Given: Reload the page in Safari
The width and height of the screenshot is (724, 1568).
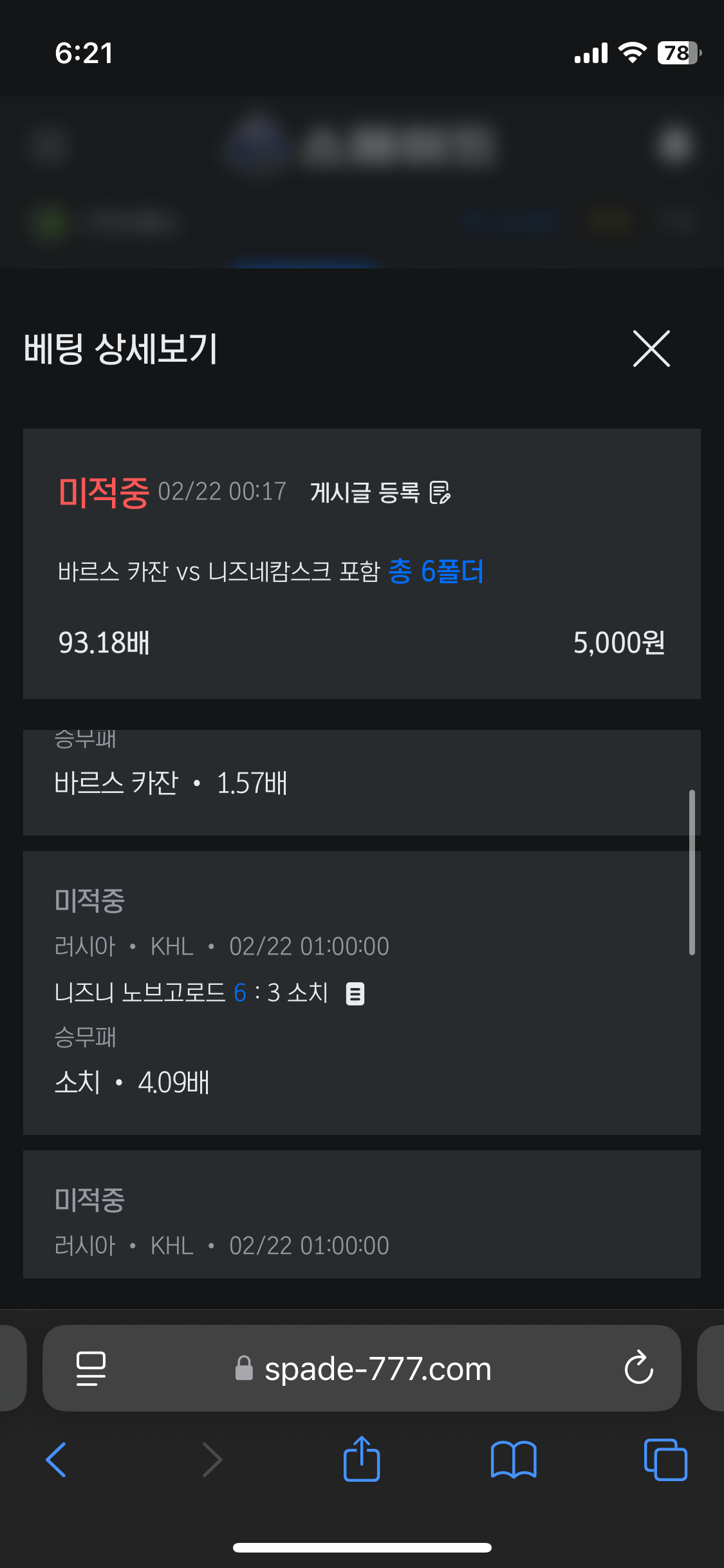Looking at the screenshot, I should point(638,1368).
